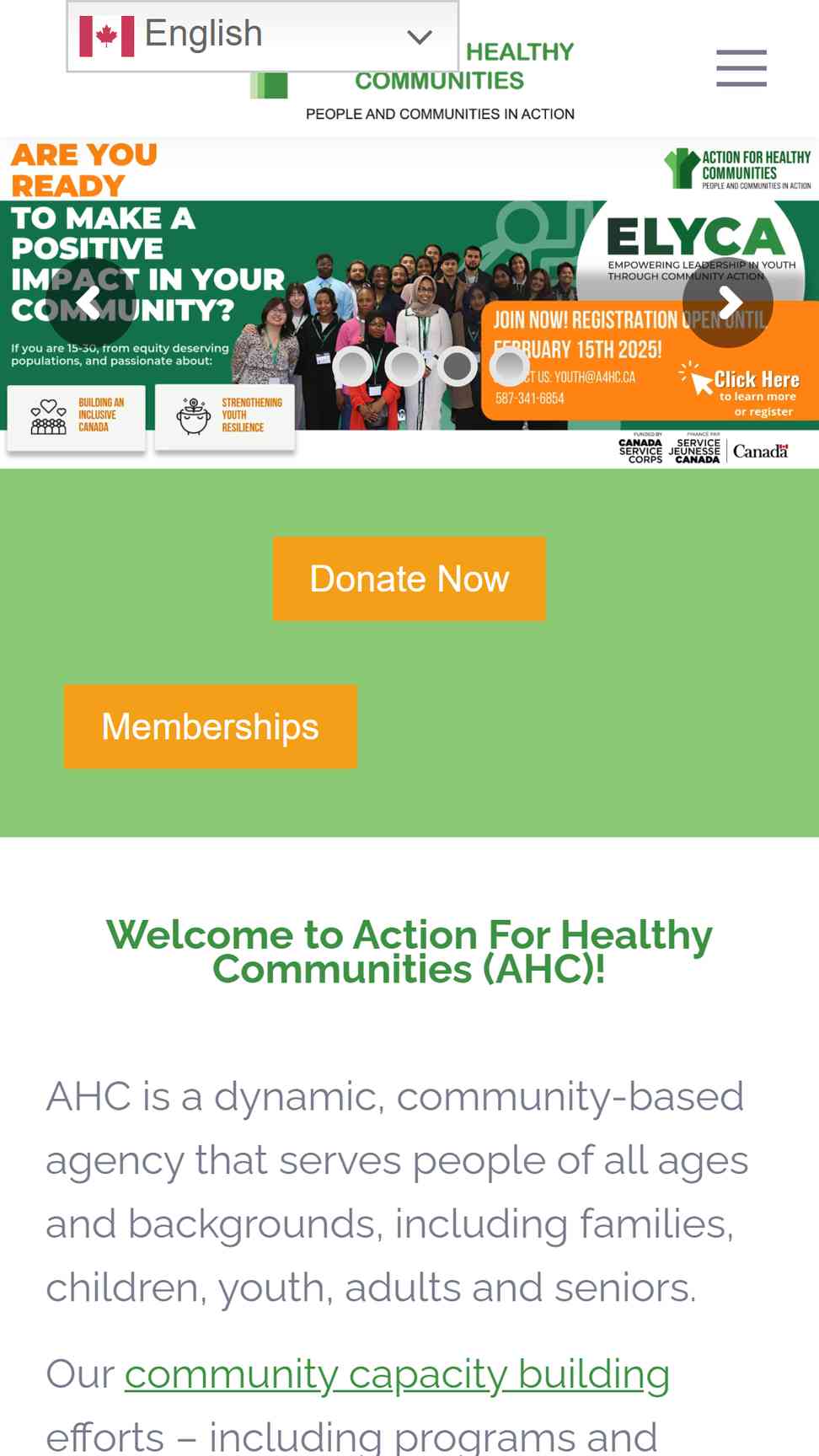Select the second carousel page dot
Viewport: 819px width, 1456px height.
(x=404, y=367)
